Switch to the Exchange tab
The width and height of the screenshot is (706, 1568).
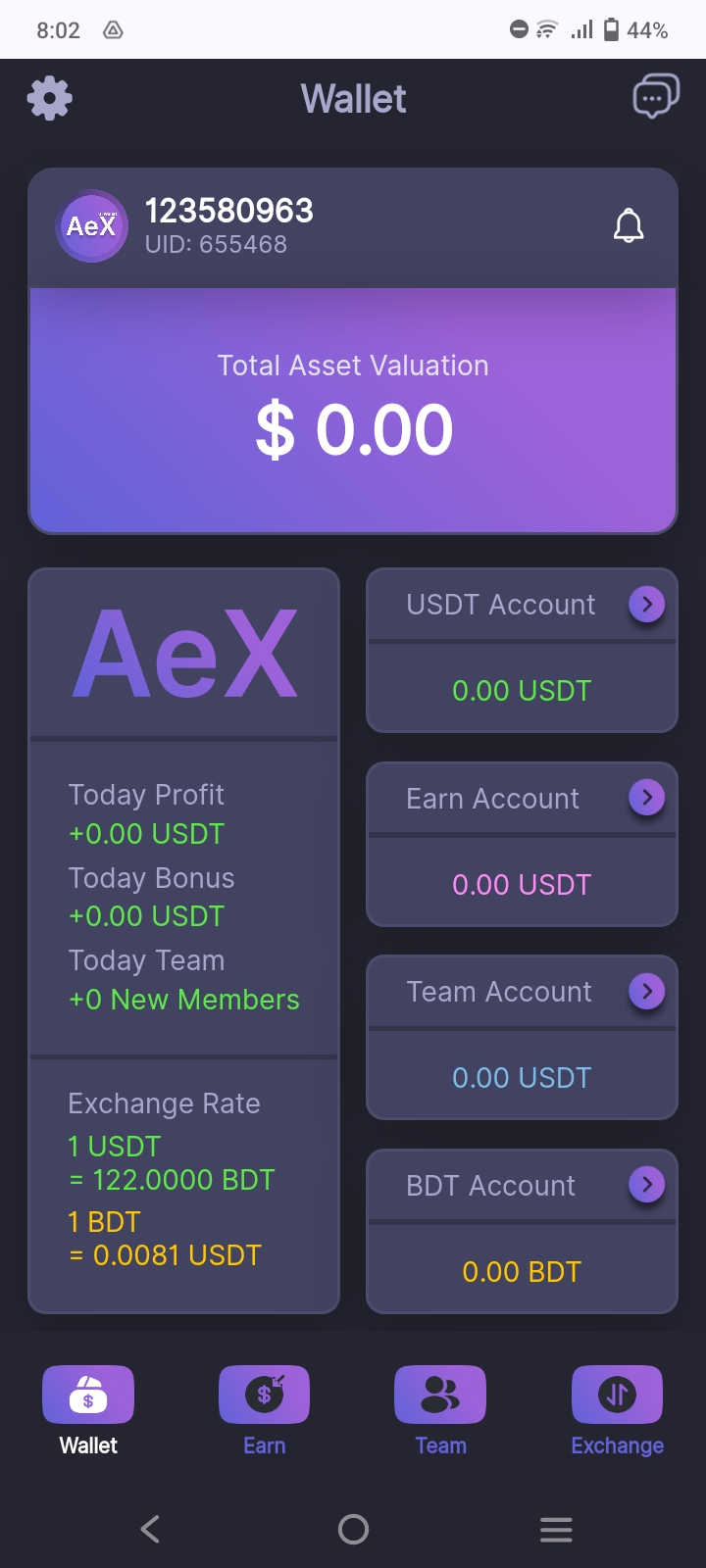[617, 1411]
